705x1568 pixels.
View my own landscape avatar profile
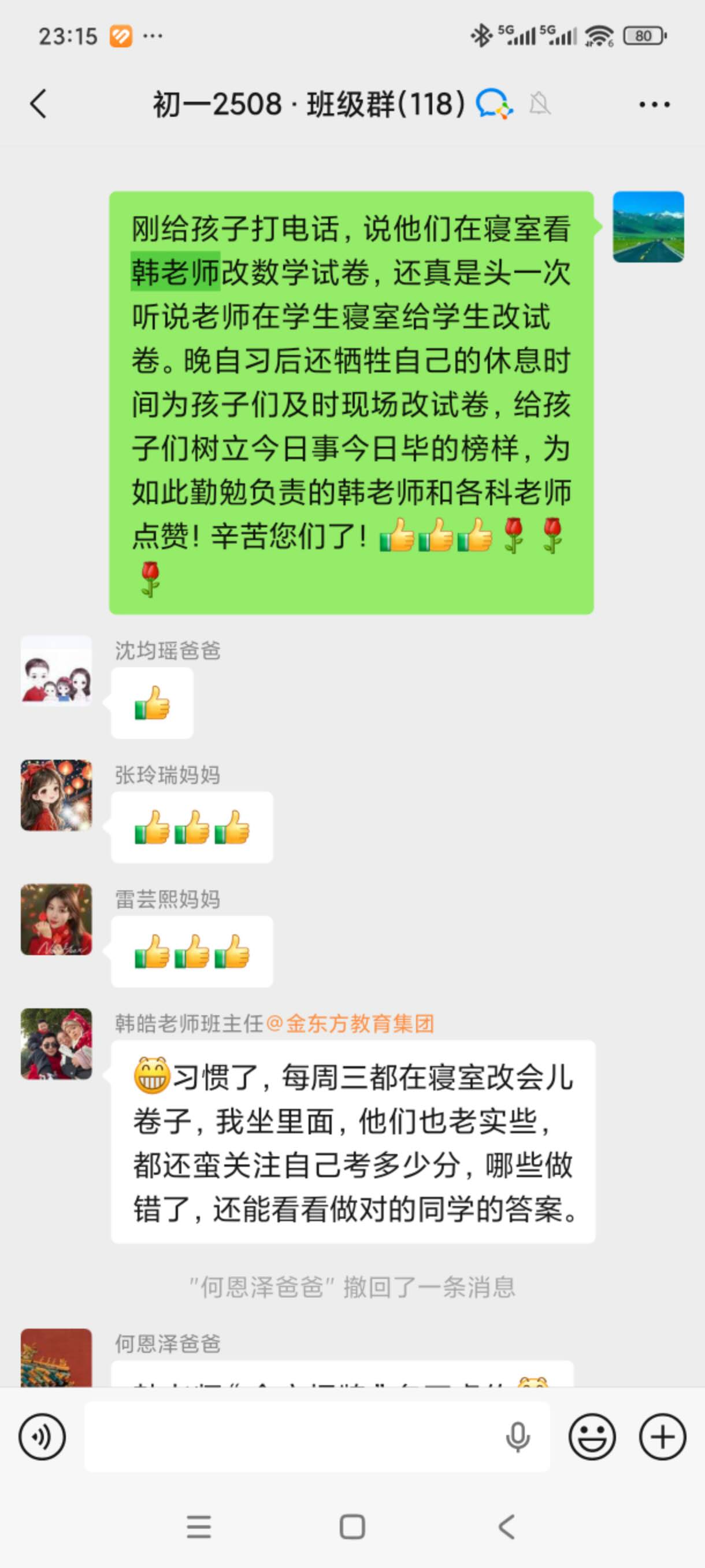(648, 227)
